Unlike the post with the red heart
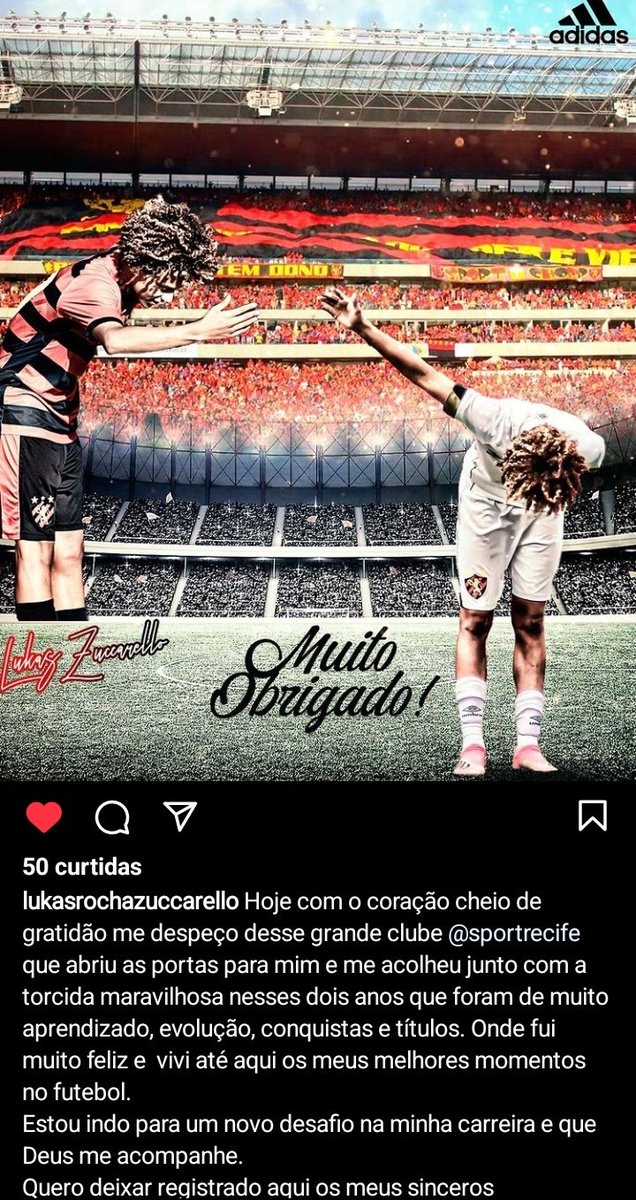This screenshot has width=636, height=1200. 44,817
